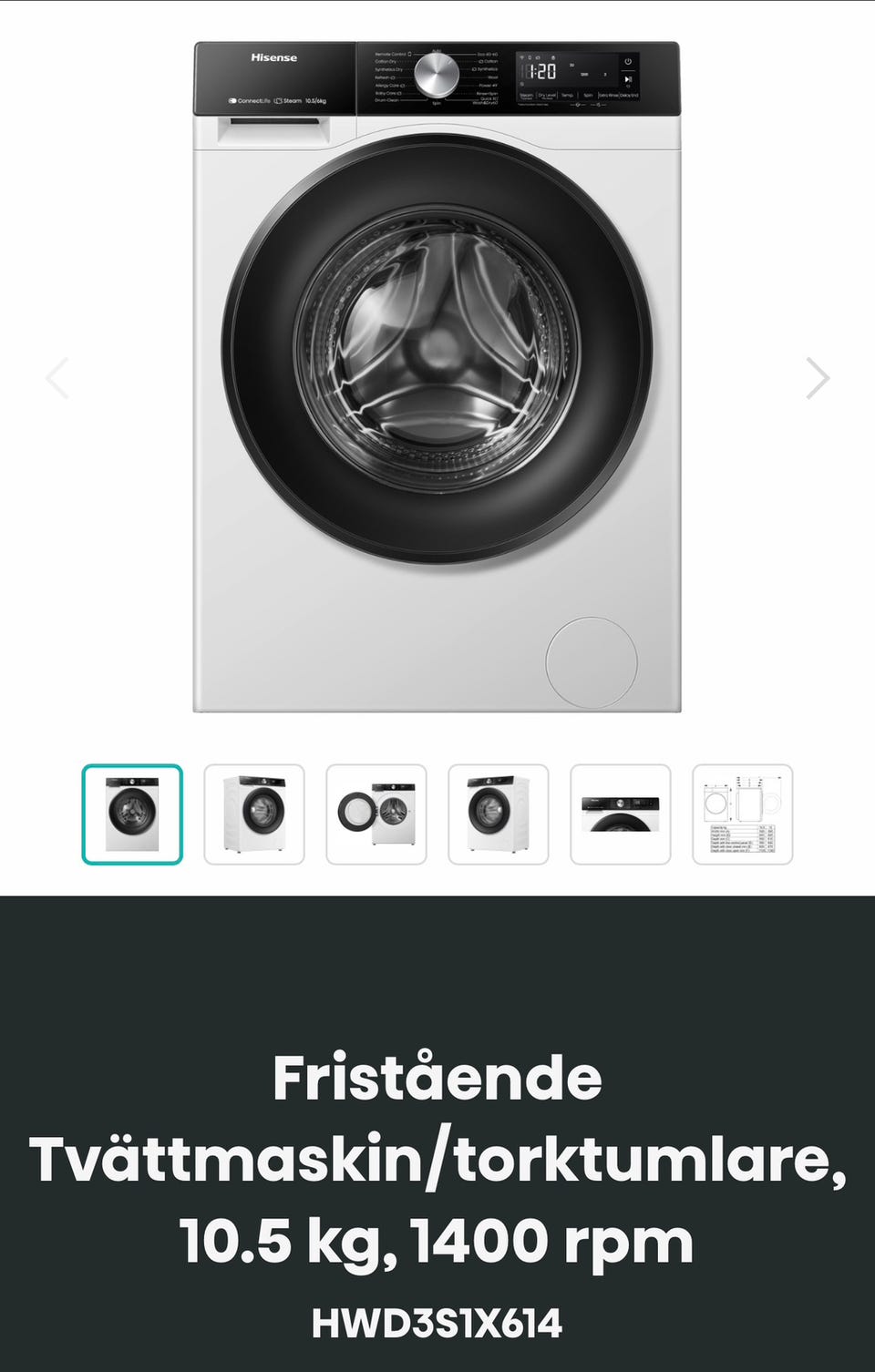
Task: Enable the Extra Rinse option
Action: [609, 95]
